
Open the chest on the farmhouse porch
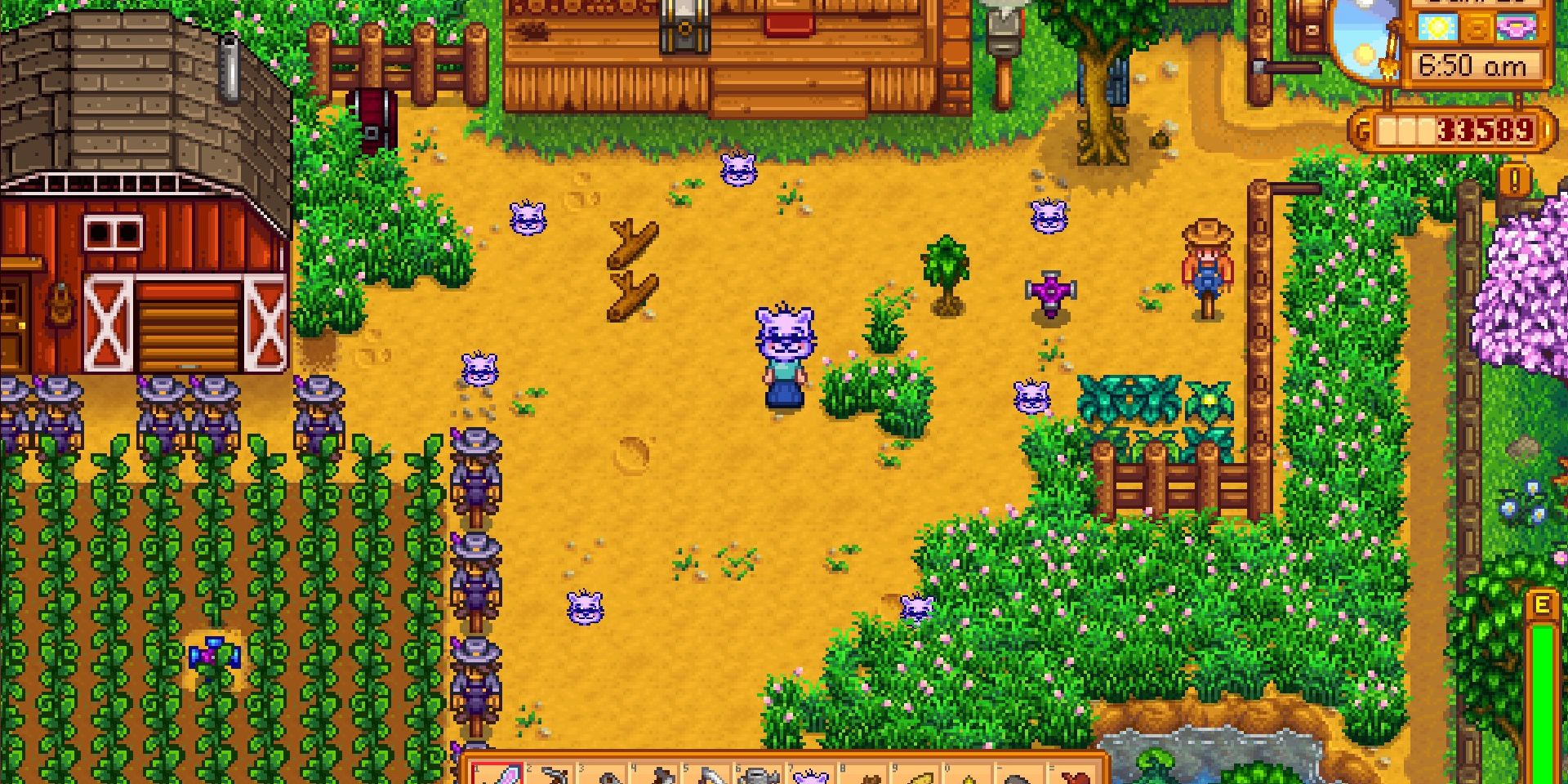pos(684,26)
